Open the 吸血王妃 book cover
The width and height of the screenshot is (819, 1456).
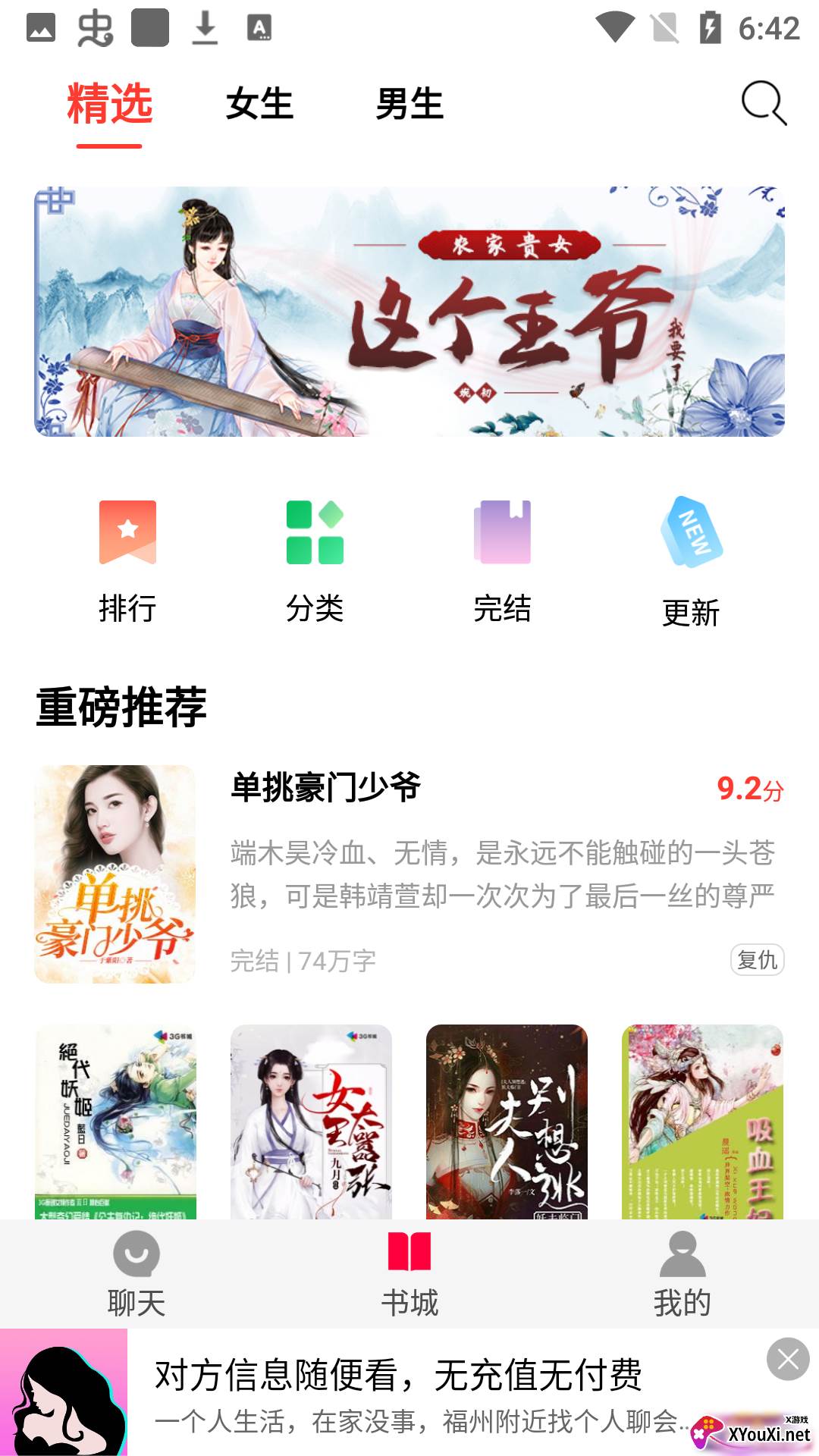pyautogui.click(x=702, y=1122)
